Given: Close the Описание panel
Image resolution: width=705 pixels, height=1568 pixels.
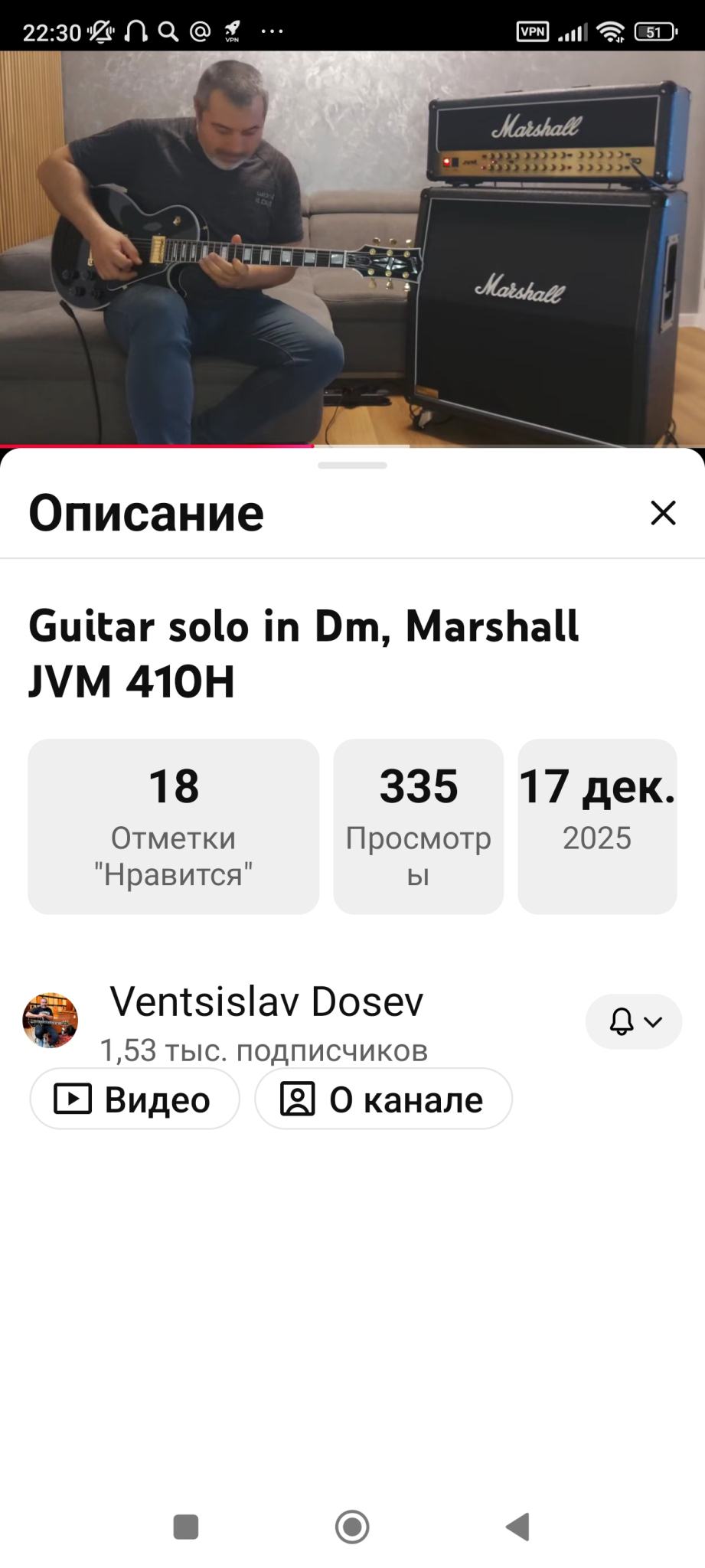Looking at the screenshot, I should 663,513.
